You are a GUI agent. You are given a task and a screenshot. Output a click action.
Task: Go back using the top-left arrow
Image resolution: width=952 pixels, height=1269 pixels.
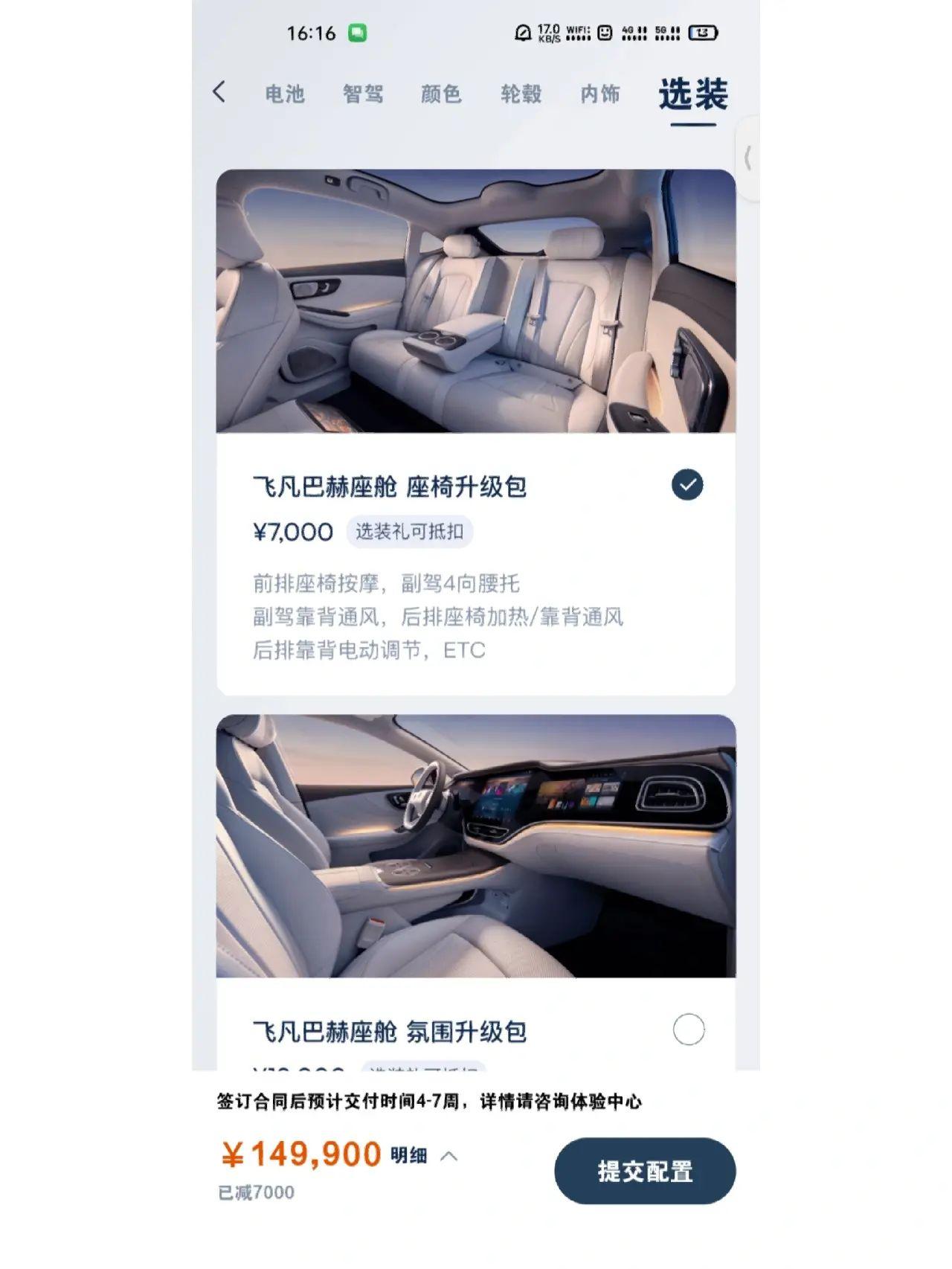tap(219, 92)
